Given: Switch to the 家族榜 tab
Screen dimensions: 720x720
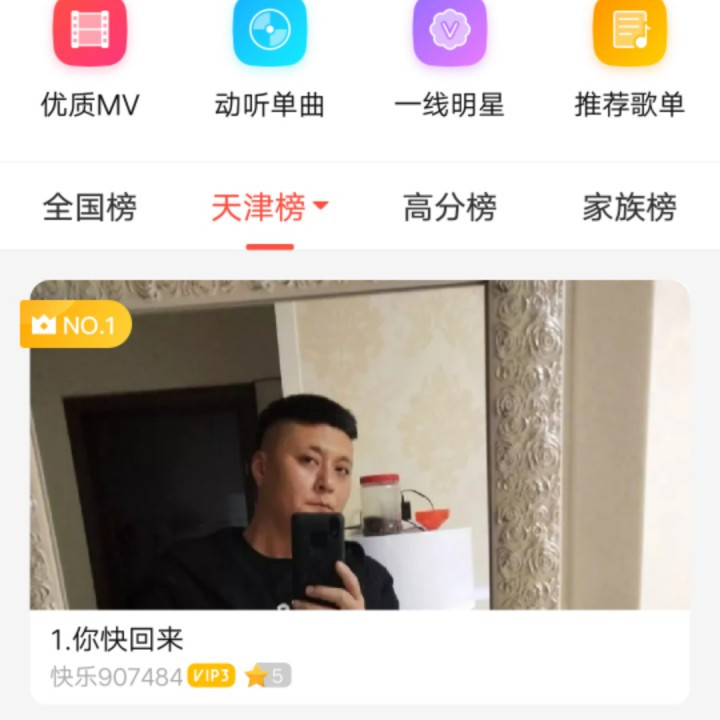Looking at the screenshot, I should (629, 208).
